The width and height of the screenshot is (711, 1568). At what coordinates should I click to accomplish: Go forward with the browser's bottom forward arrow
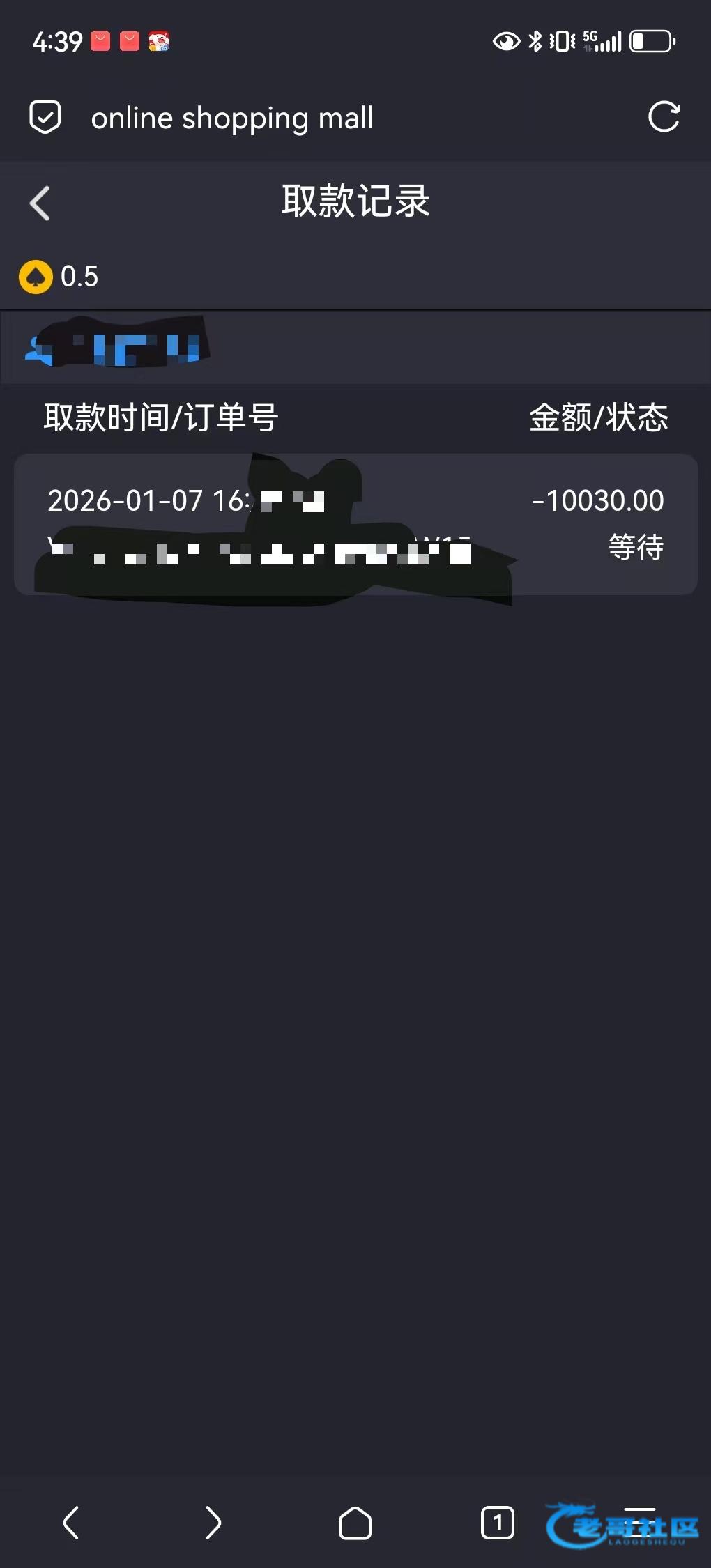pyautogui.click(x=213, y=1523)
